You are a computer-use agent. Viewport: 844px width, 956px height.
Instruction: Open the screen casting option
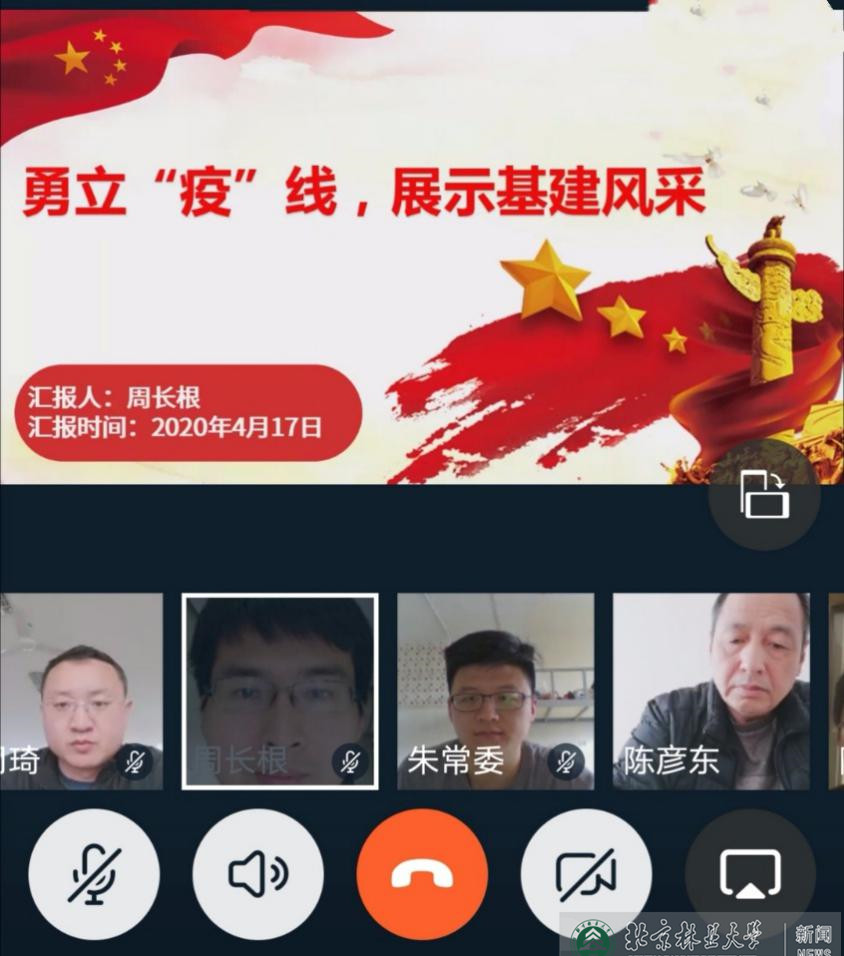coord(750,874)
